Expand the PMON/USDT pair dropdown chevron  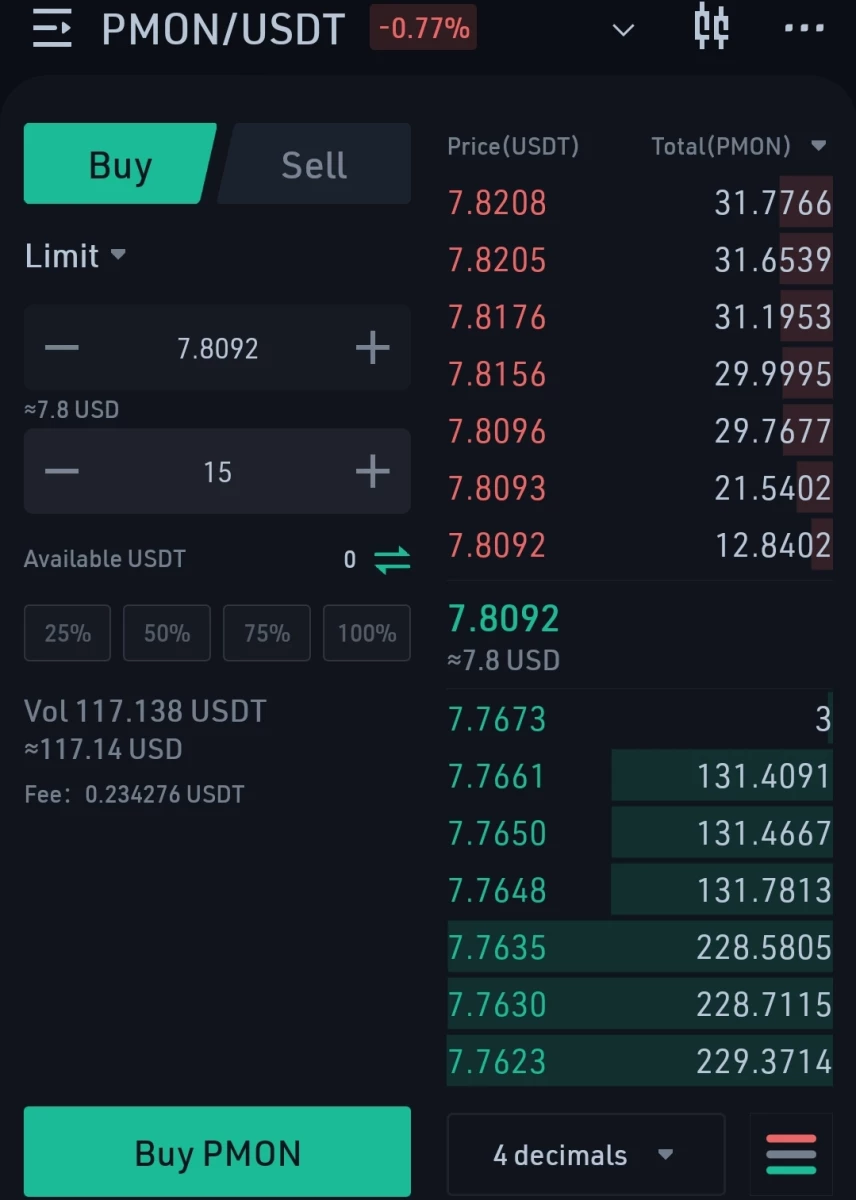623,30
